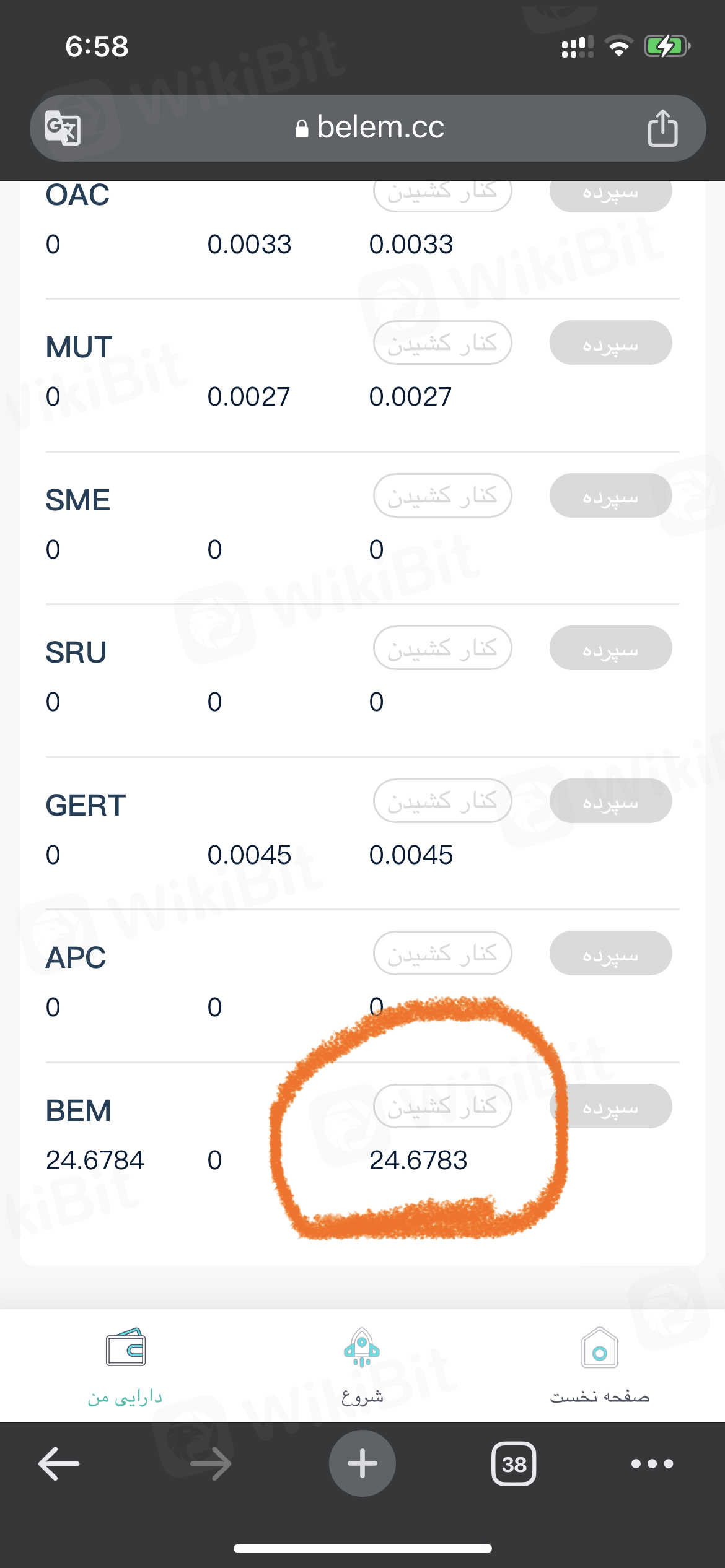Tap the withdraw button for BEM
This screenshot has width=725, height=1568.
tap(442, 1106)
